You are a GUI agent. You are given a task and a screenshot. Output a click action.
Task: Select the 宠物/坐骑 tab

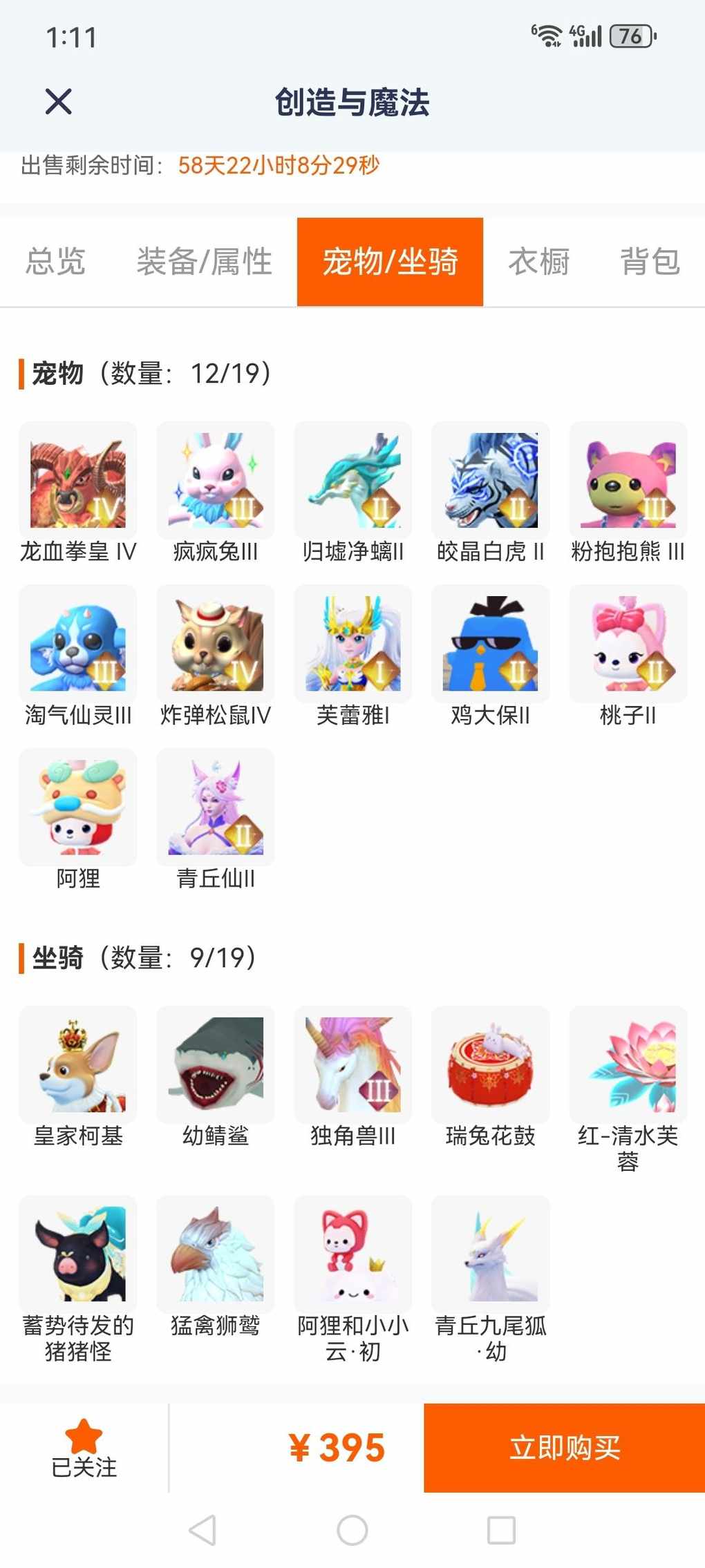click(390, 262)
